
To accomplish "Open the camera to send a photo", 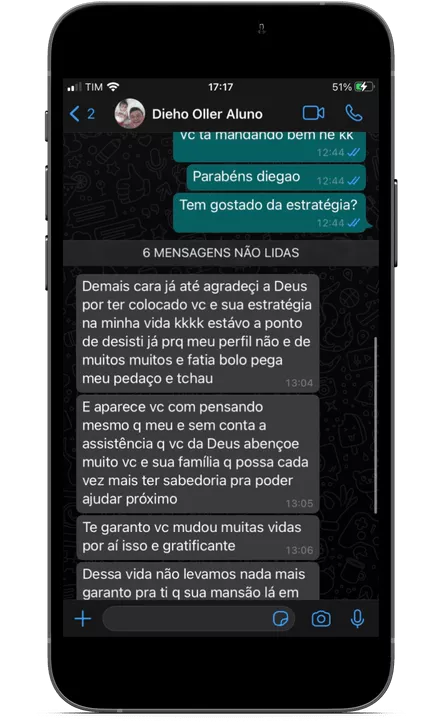I will 321,619.
